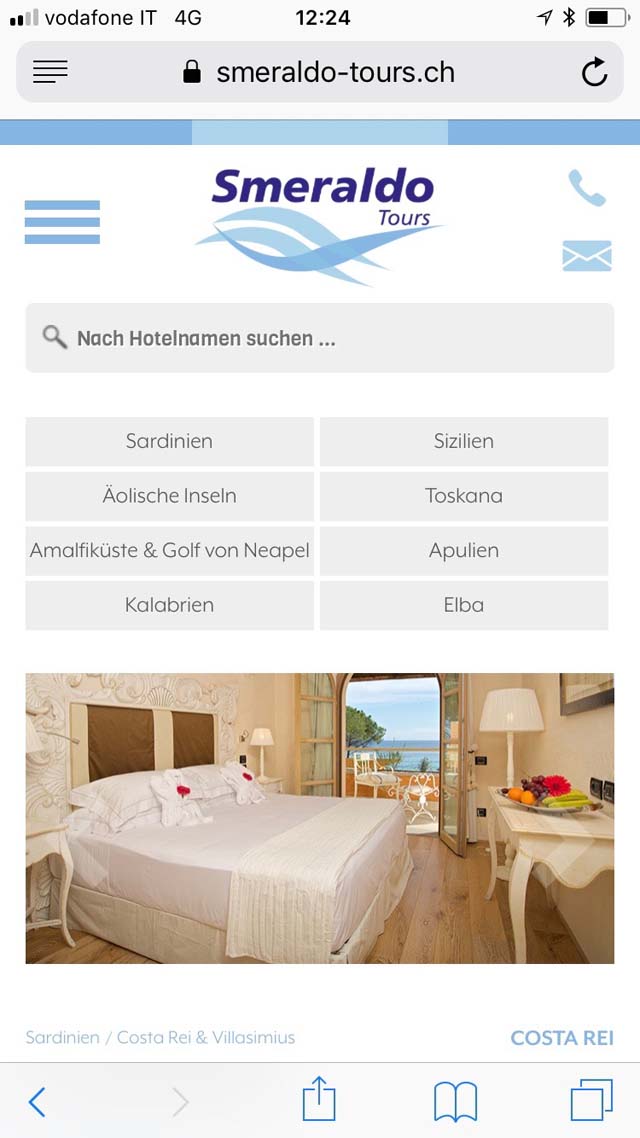Open the hamburger navigation menu
The width and height of the screenshot is (640, 1138).
[x=62, y=222]
